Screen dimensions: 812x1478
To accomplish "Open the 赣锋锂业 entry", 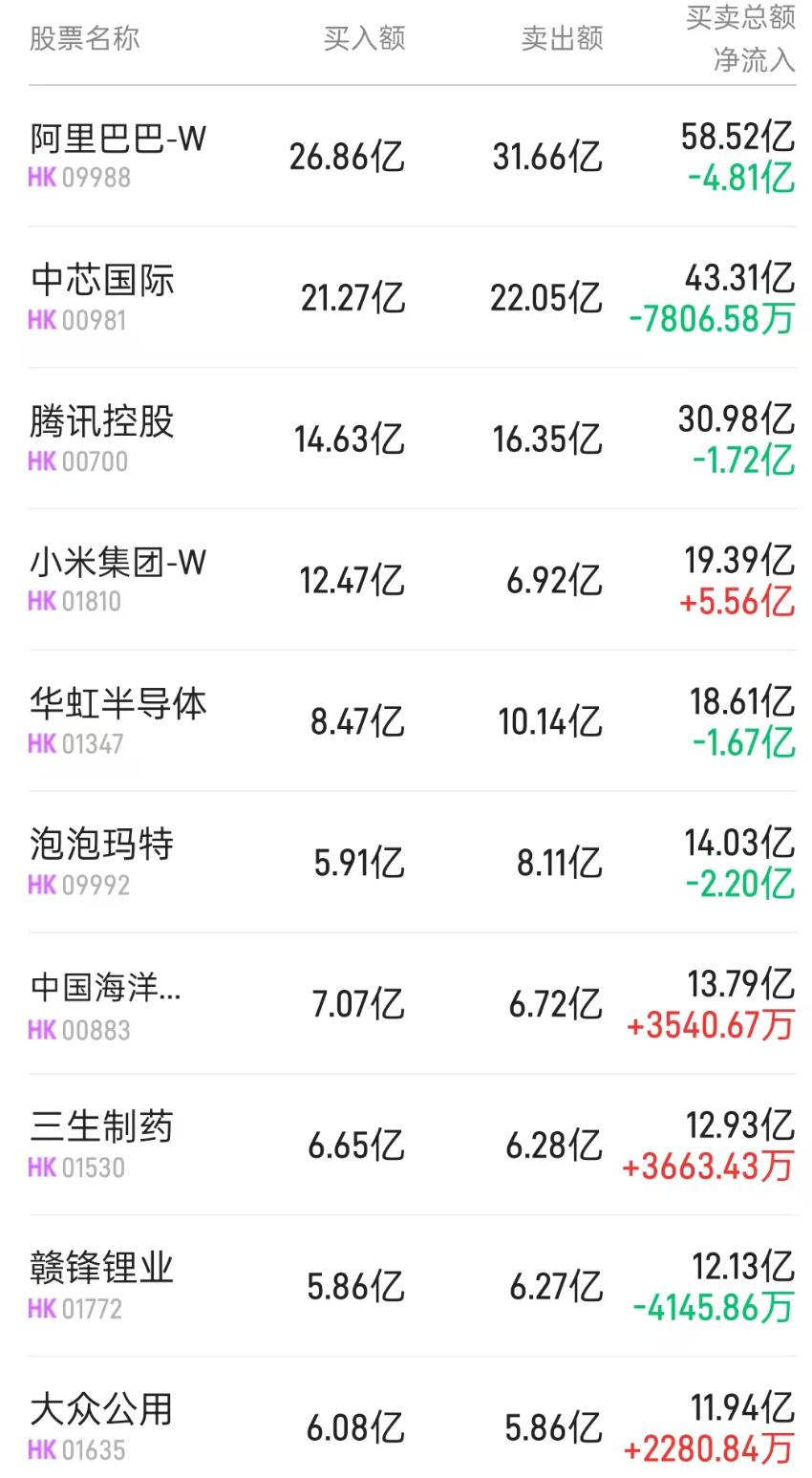I will pyautogui.click(x=100, y=1270).
